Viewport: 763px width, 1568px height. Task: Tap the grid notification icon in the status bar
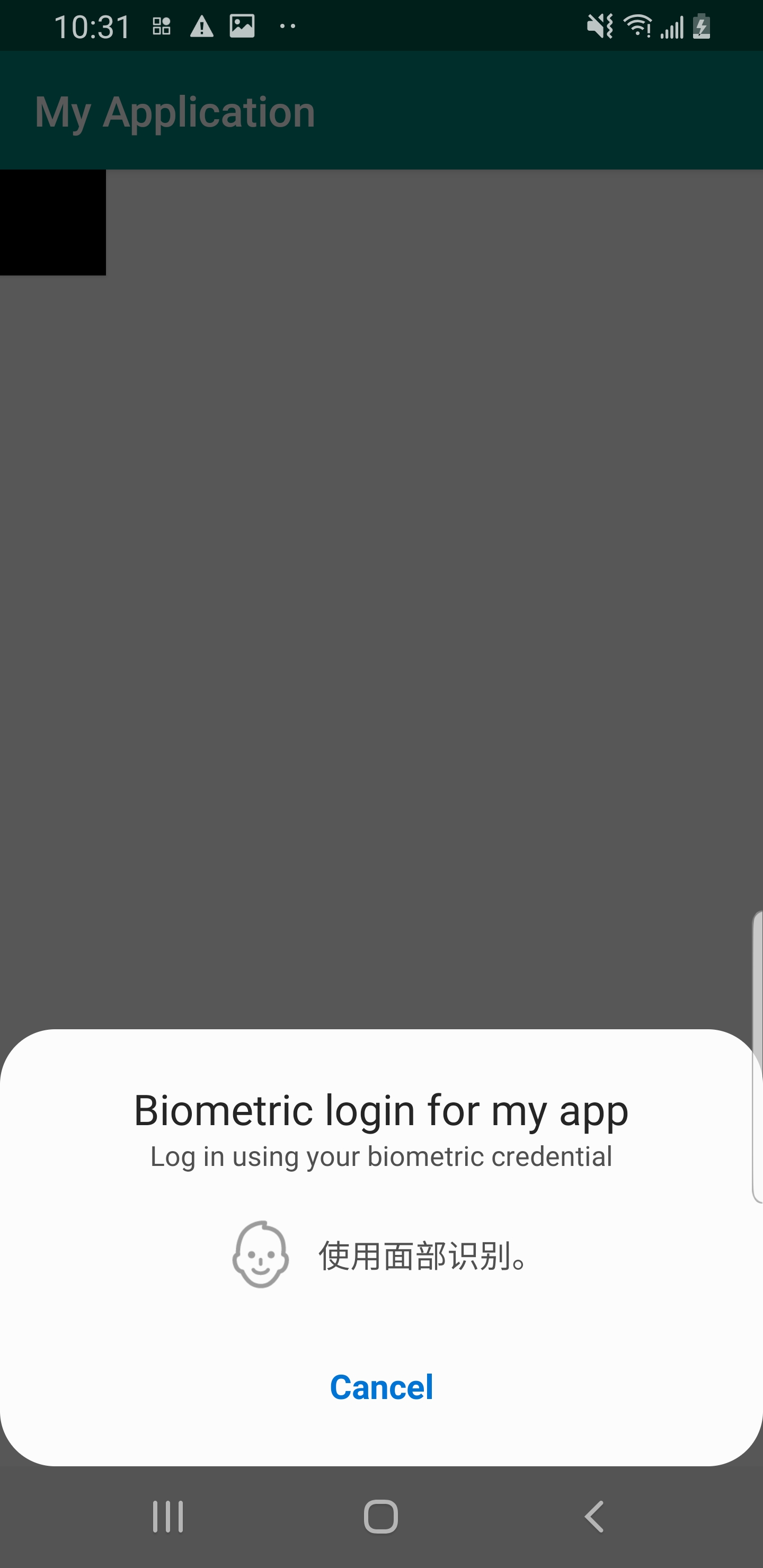pos(162,25)
